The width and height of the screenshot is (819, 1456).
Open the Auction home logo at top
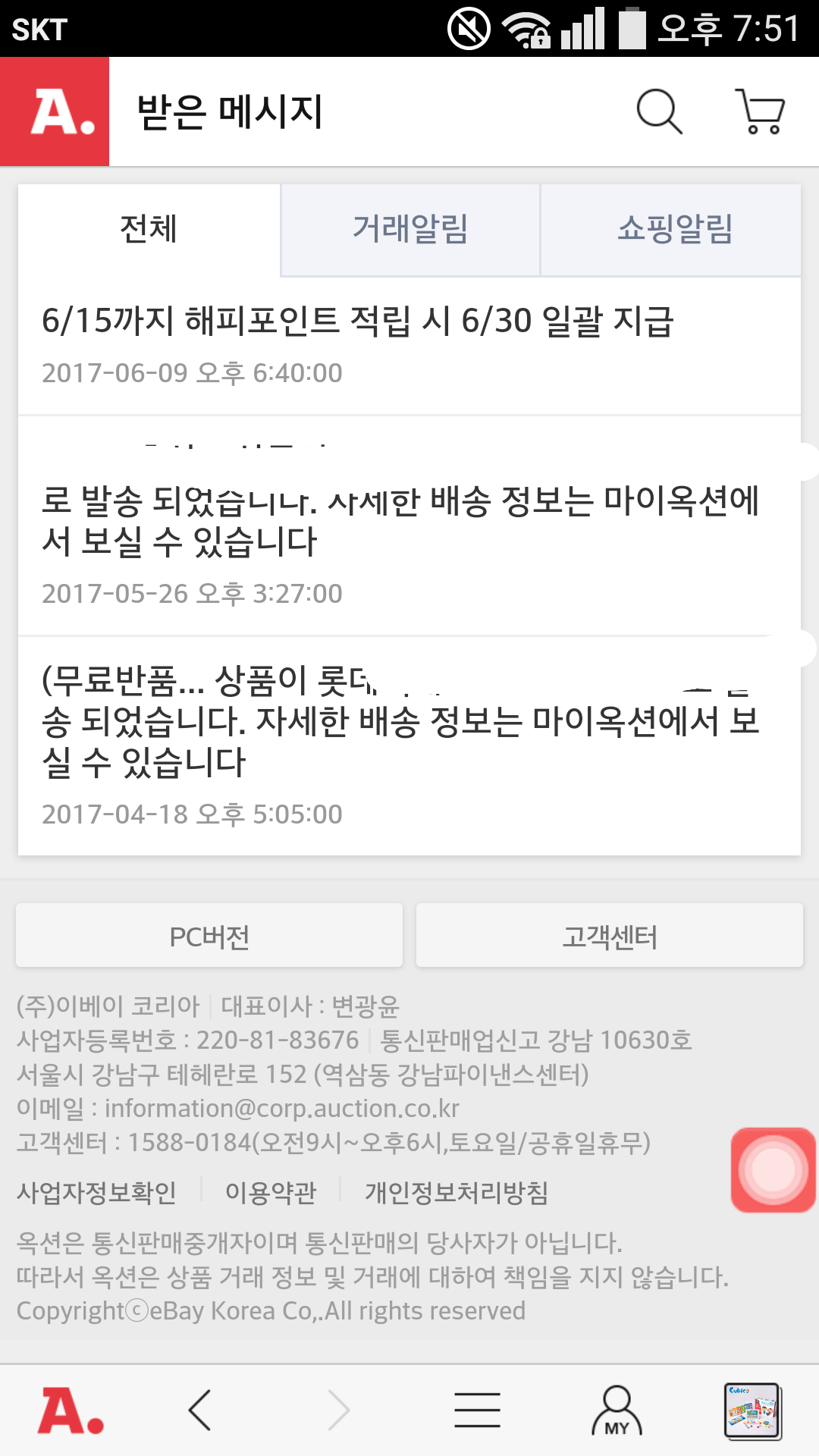point(55,111)
